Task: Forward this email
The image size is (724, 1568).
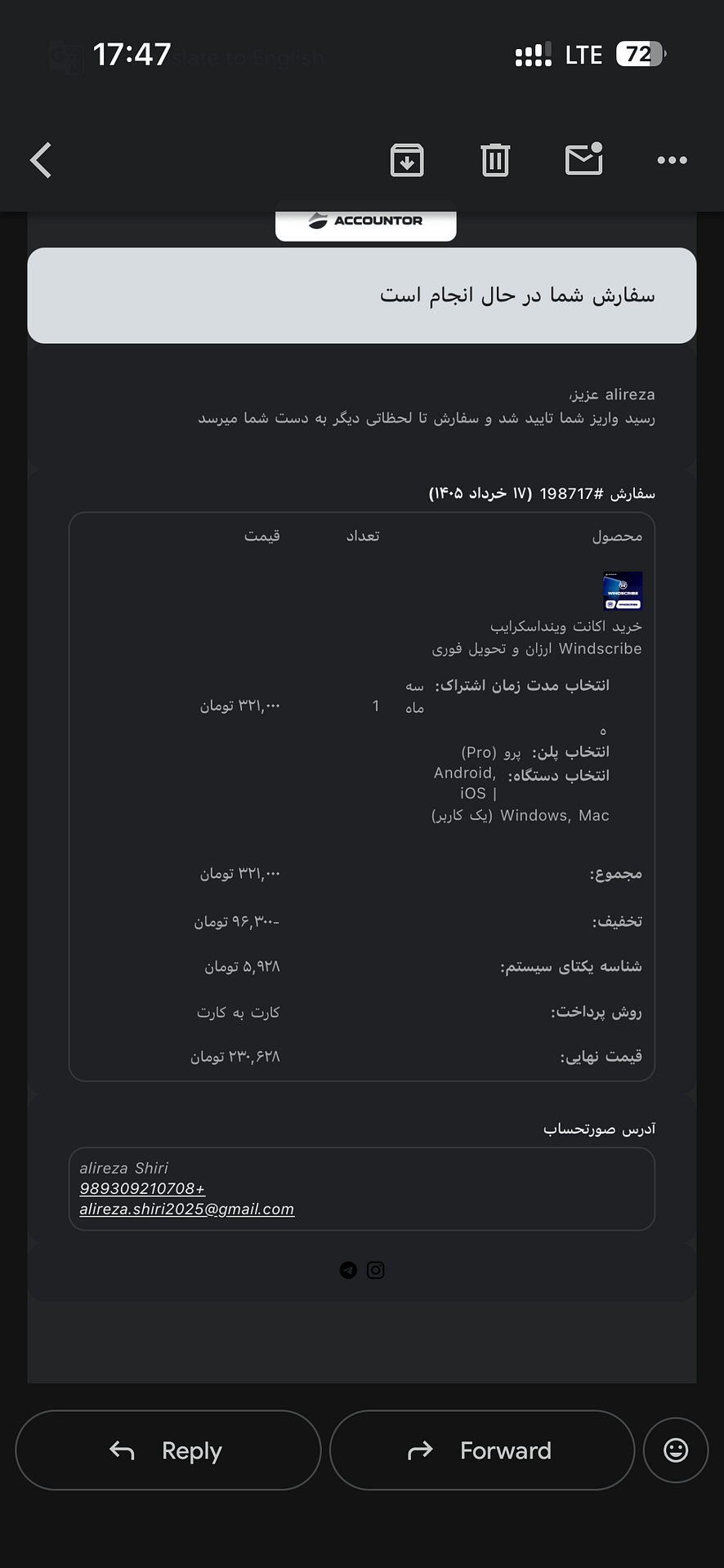Action: tap(482, 1450)
